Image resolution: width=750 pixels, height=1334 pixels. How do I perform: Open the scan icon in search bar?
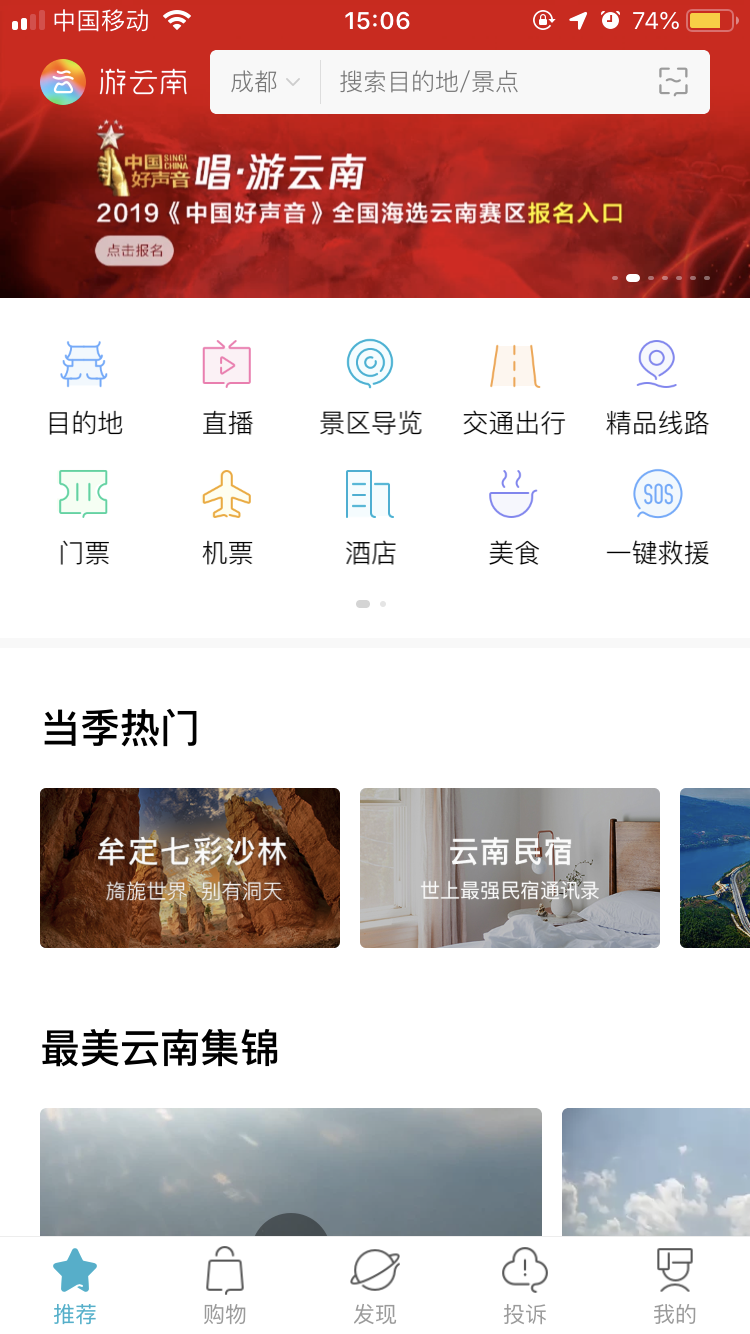tap(673, 82)
